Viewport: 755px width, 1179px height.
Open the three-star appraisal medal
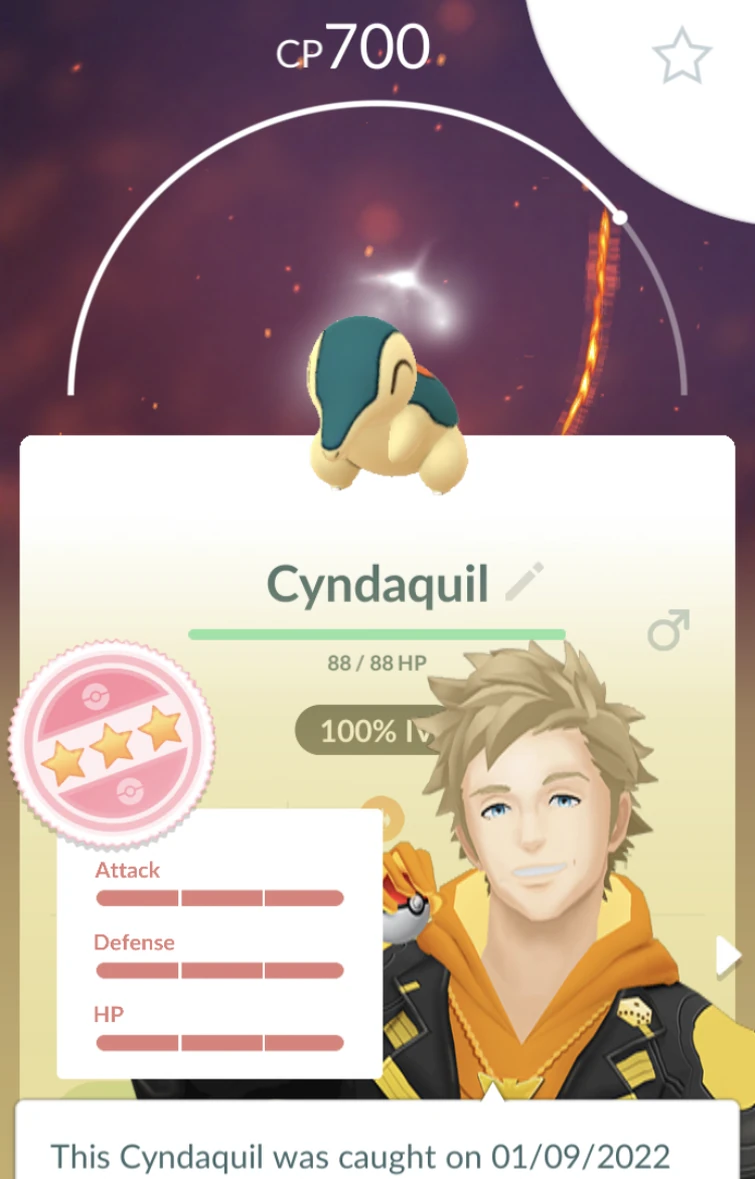[113, 744]
